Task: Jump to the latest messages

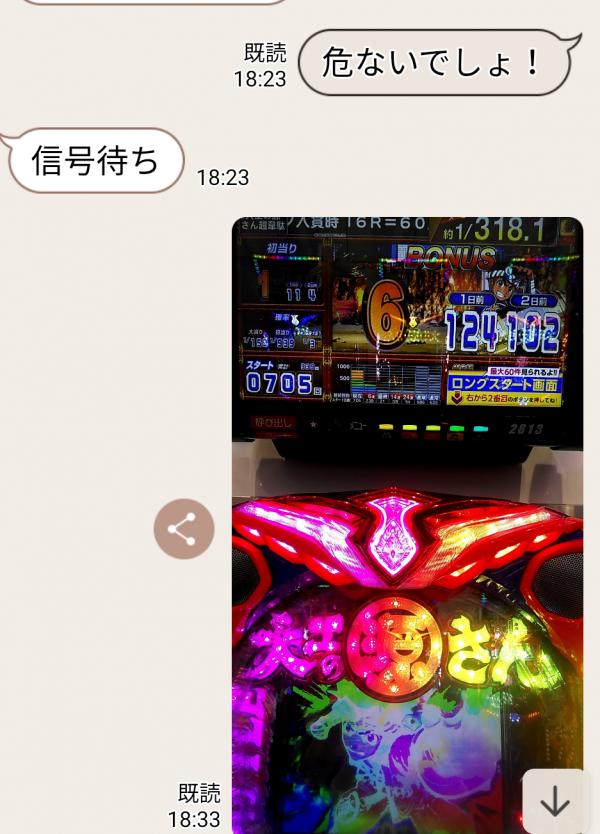Action: [x=555, y=801]
